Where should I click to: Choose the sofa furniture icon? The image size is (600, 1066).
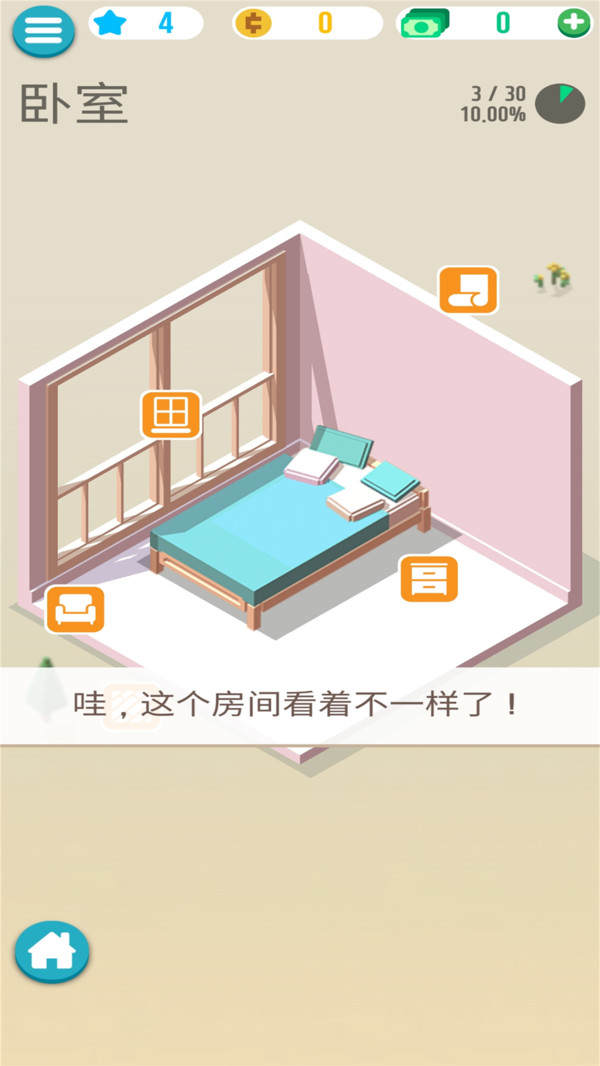(x=75, y=609)
